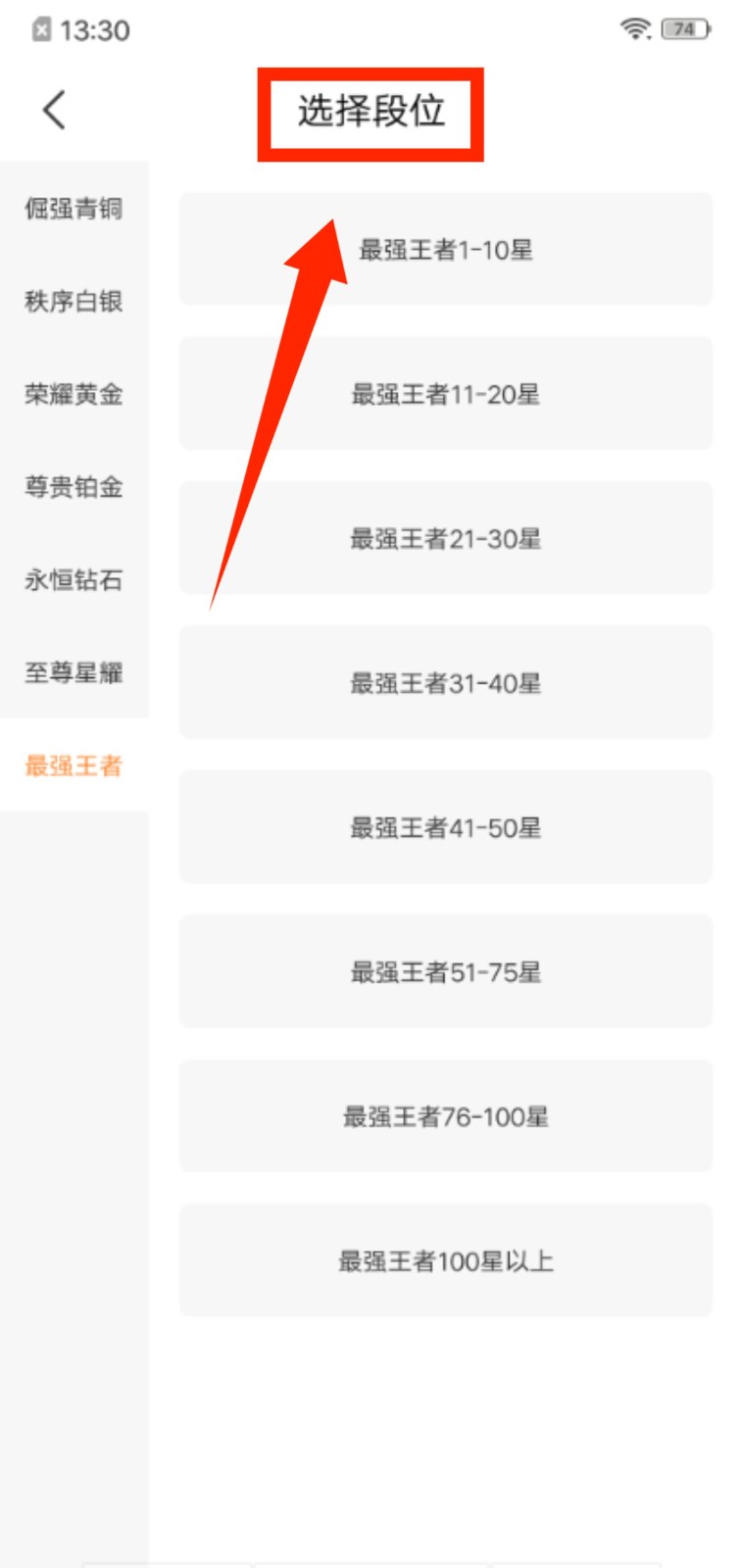Switch to the 倔强青铜 tier
Image resolution: width=742 pixels, height=1568 pixels.
[x=74, y=209]
